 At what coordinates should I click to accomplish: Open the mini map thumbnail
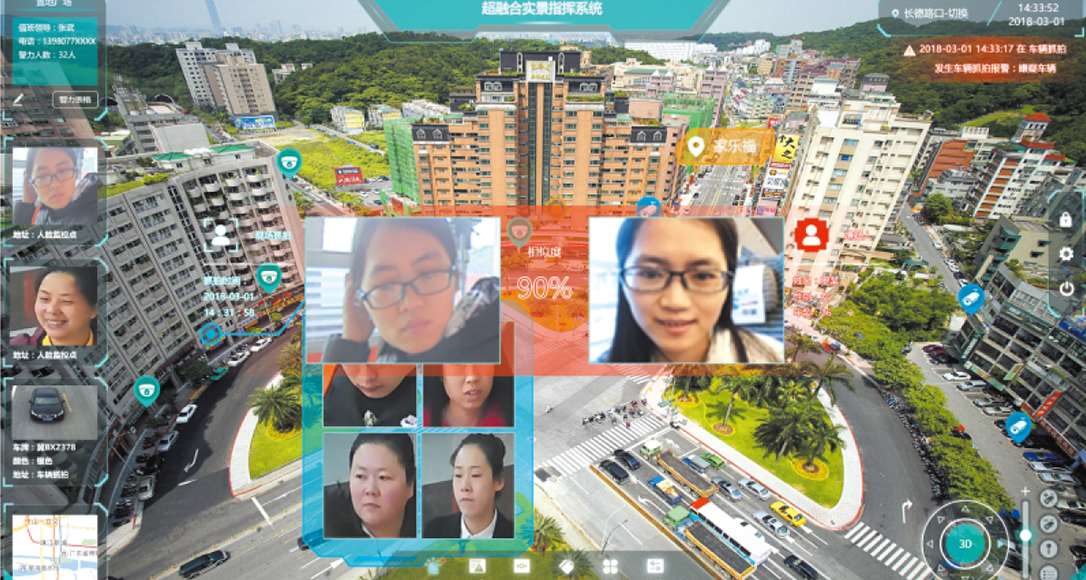click(55, 546)
